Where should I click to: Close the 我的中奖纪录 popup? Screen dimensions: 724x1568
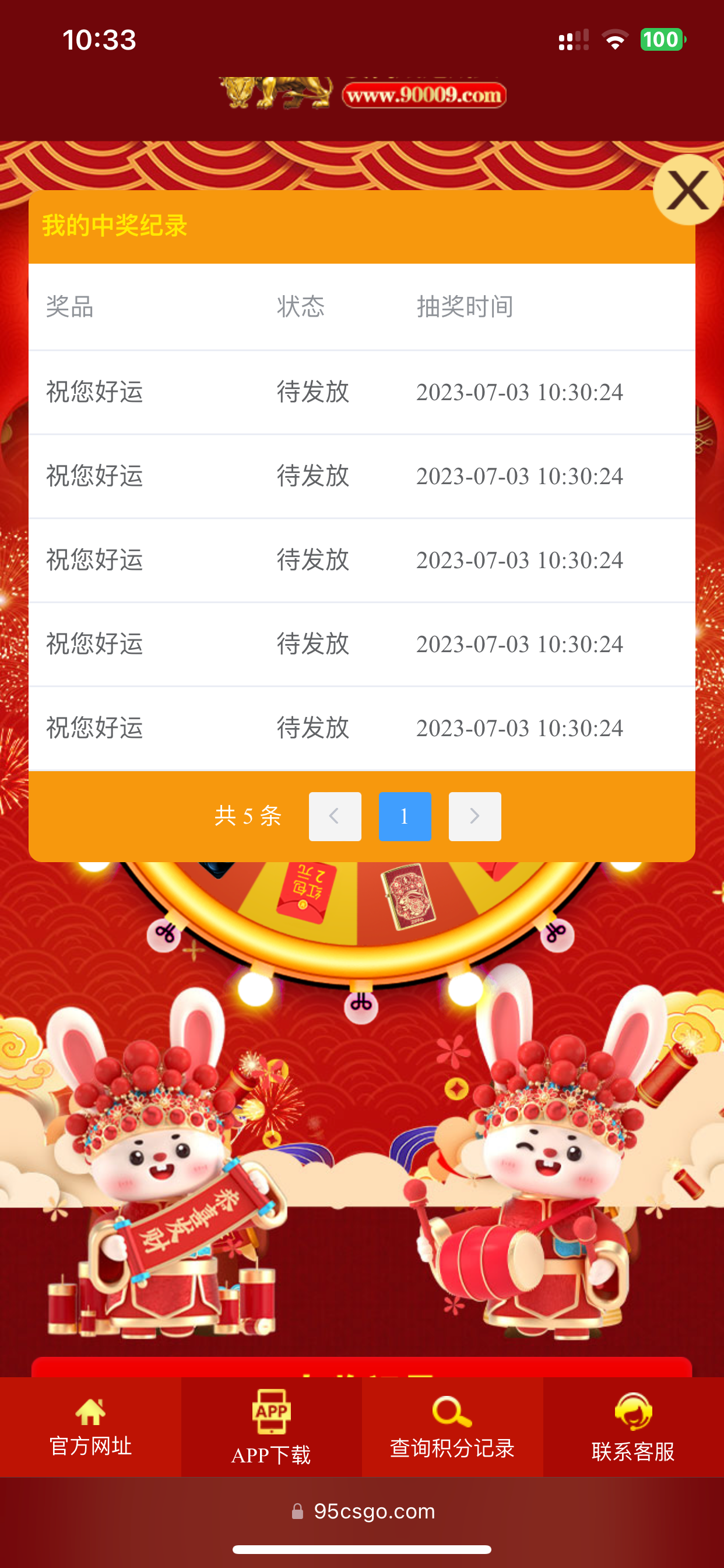tap(687, 190)
